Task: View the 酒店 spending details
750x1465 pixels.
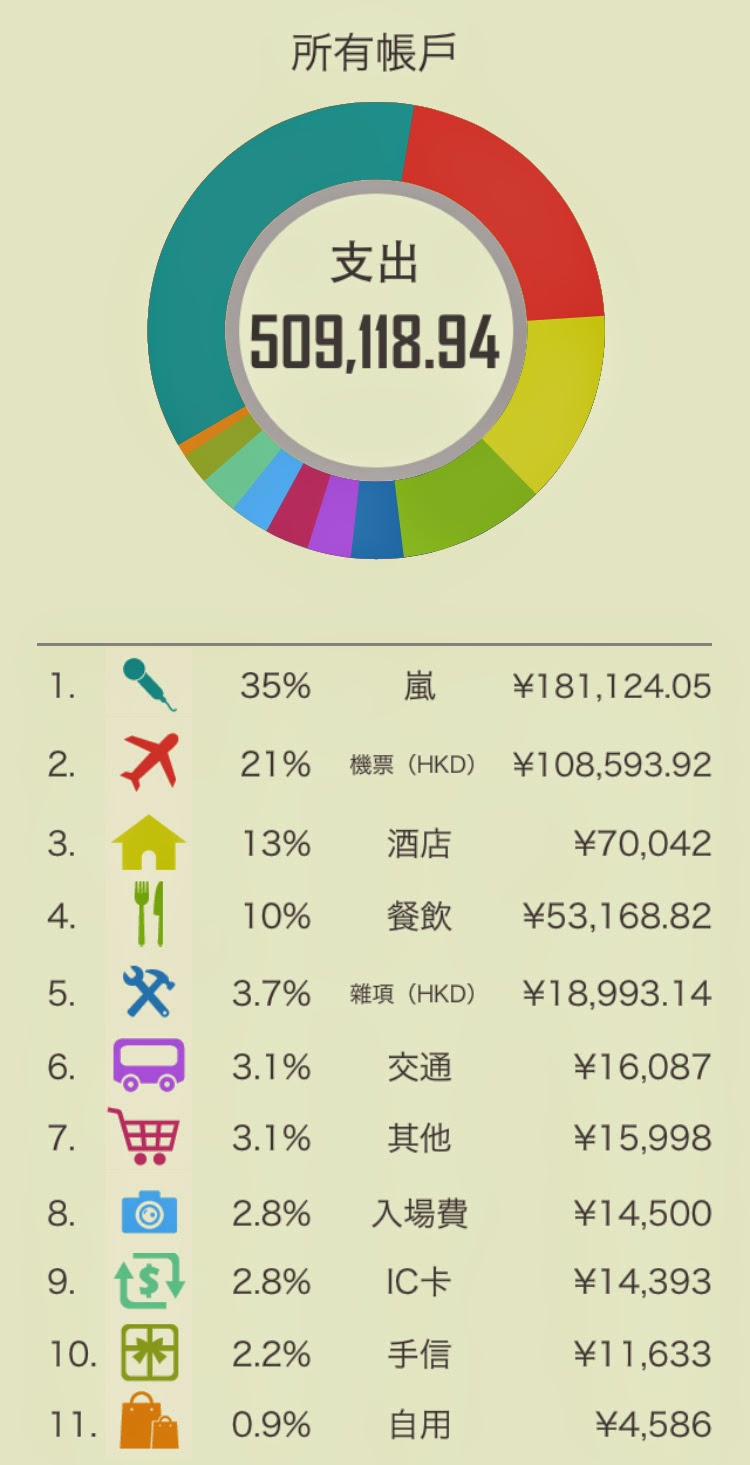Action: pos(420,843)
